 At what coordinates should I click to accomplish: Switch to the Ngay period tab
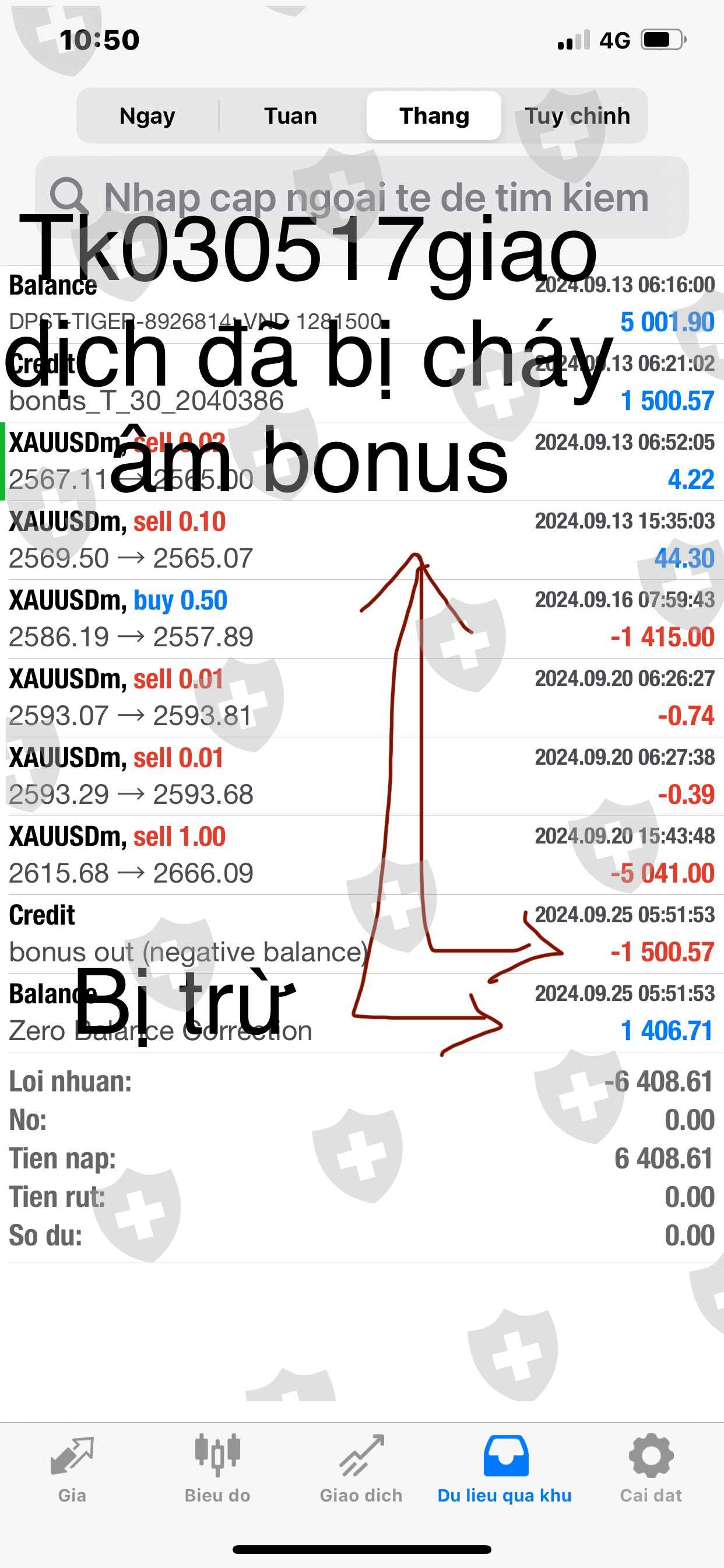pyautogui.click(x=147, y=116)
